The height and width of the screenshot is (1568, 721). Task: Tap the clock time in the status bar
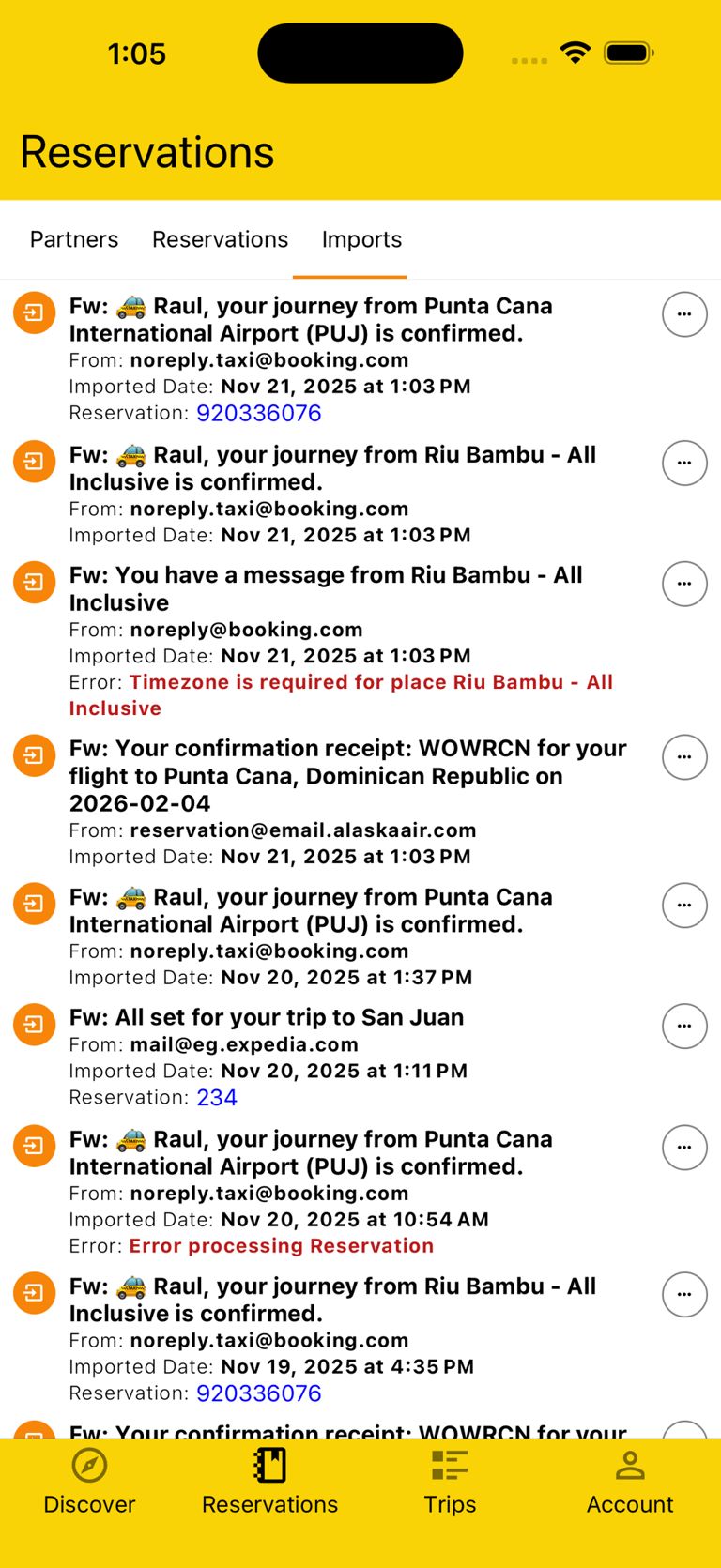[137, 53]
